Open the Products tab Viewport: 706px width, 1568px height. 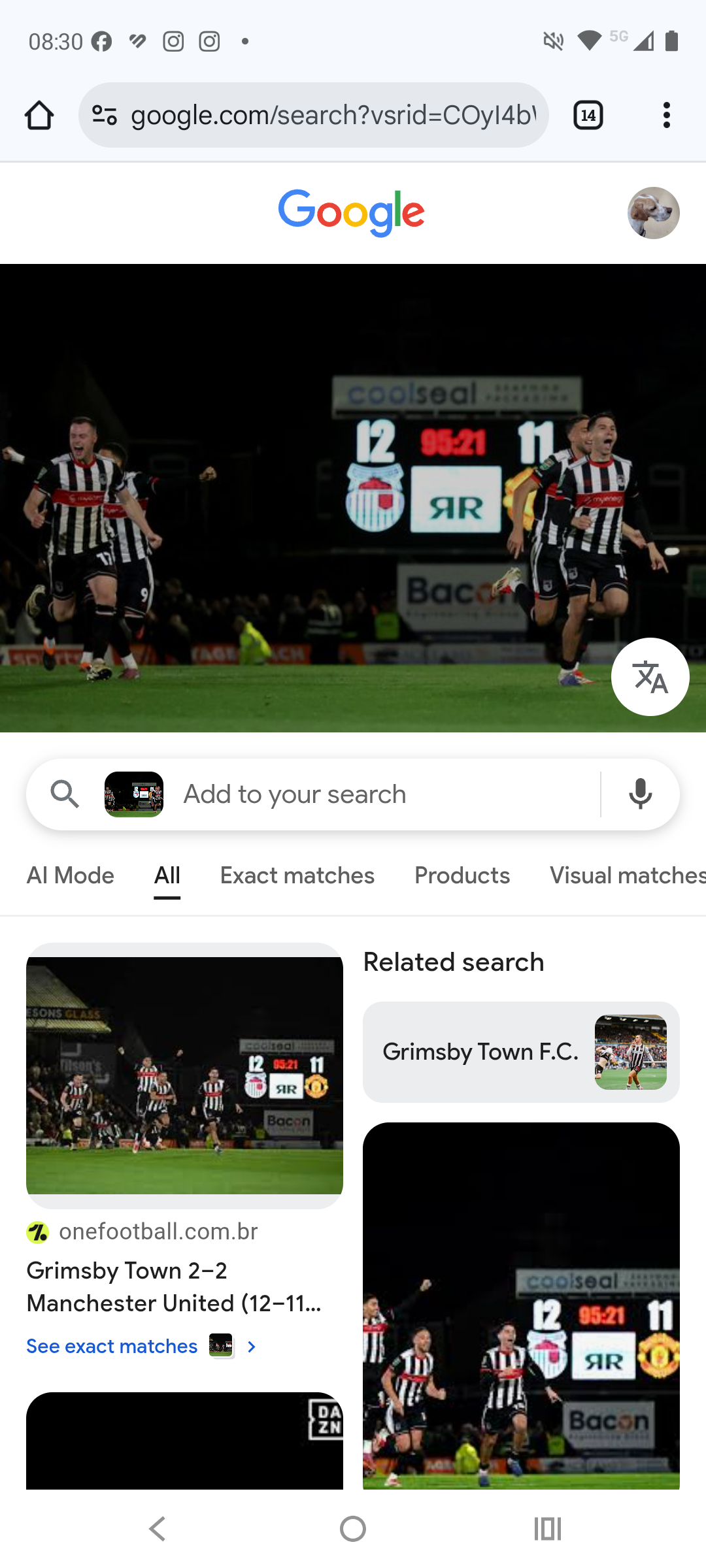coord(462,875)
